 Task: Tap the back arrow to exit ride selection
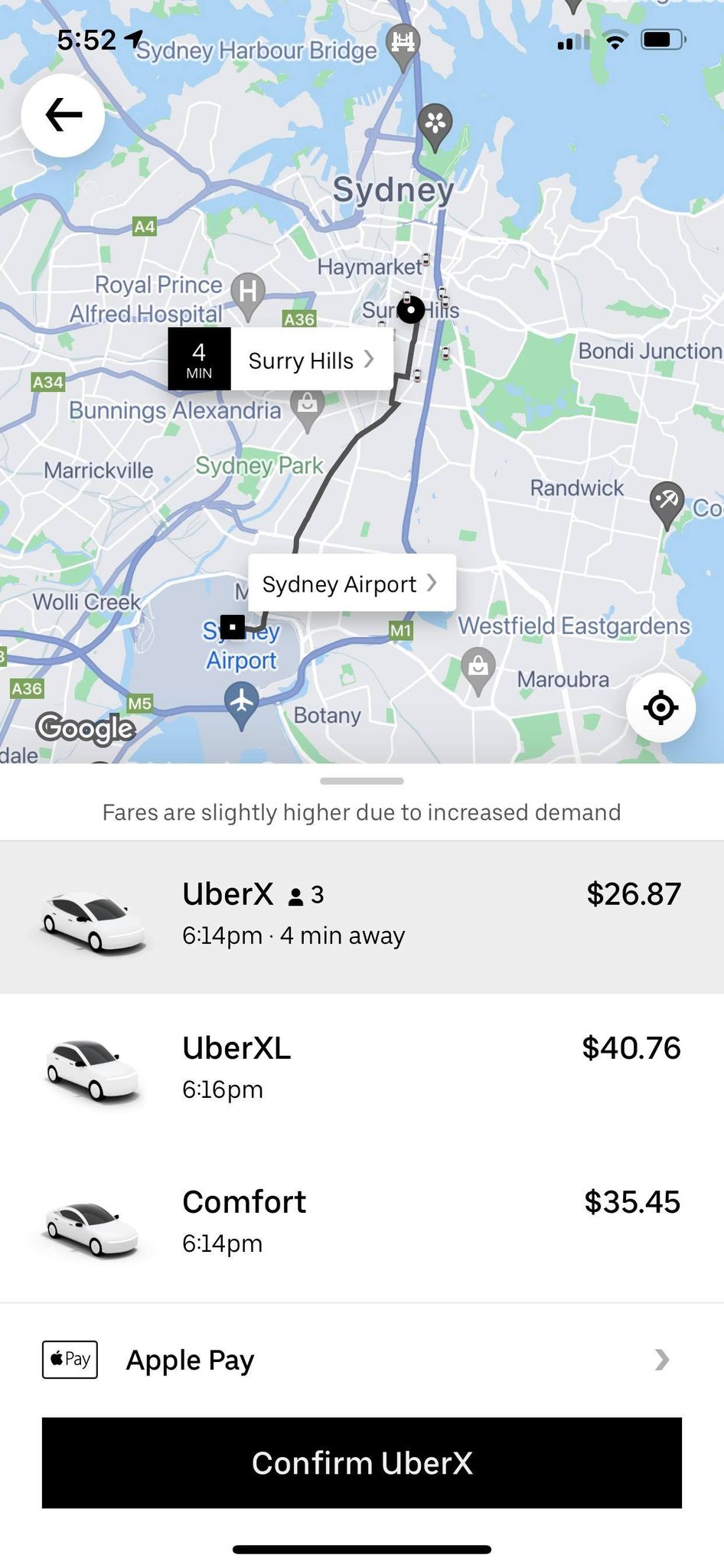pos(63,113)
